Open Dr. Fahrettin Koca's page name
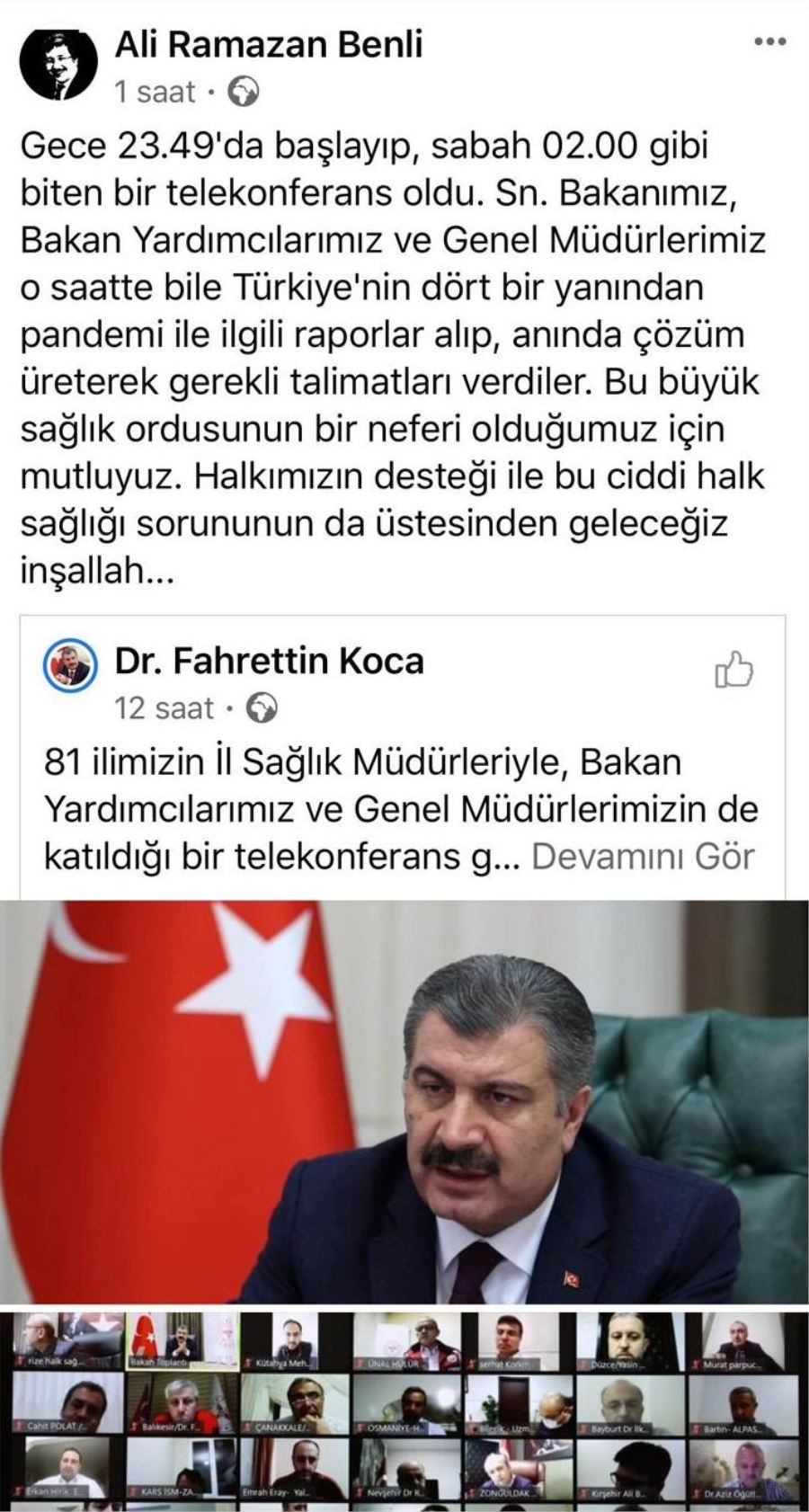This screenshot has width=809, height=1512. click(x=269, y=661)
